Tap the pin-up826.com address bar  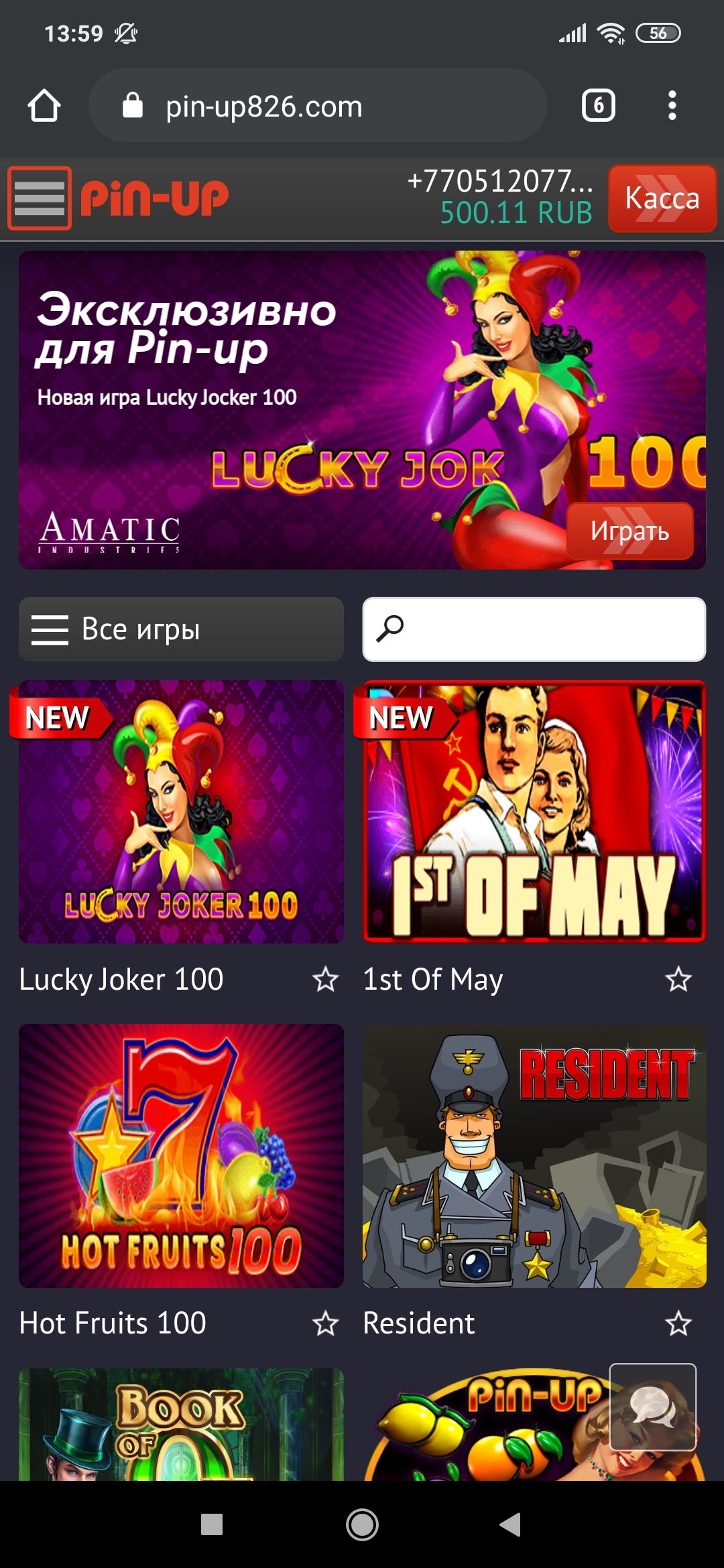[318, 106]
